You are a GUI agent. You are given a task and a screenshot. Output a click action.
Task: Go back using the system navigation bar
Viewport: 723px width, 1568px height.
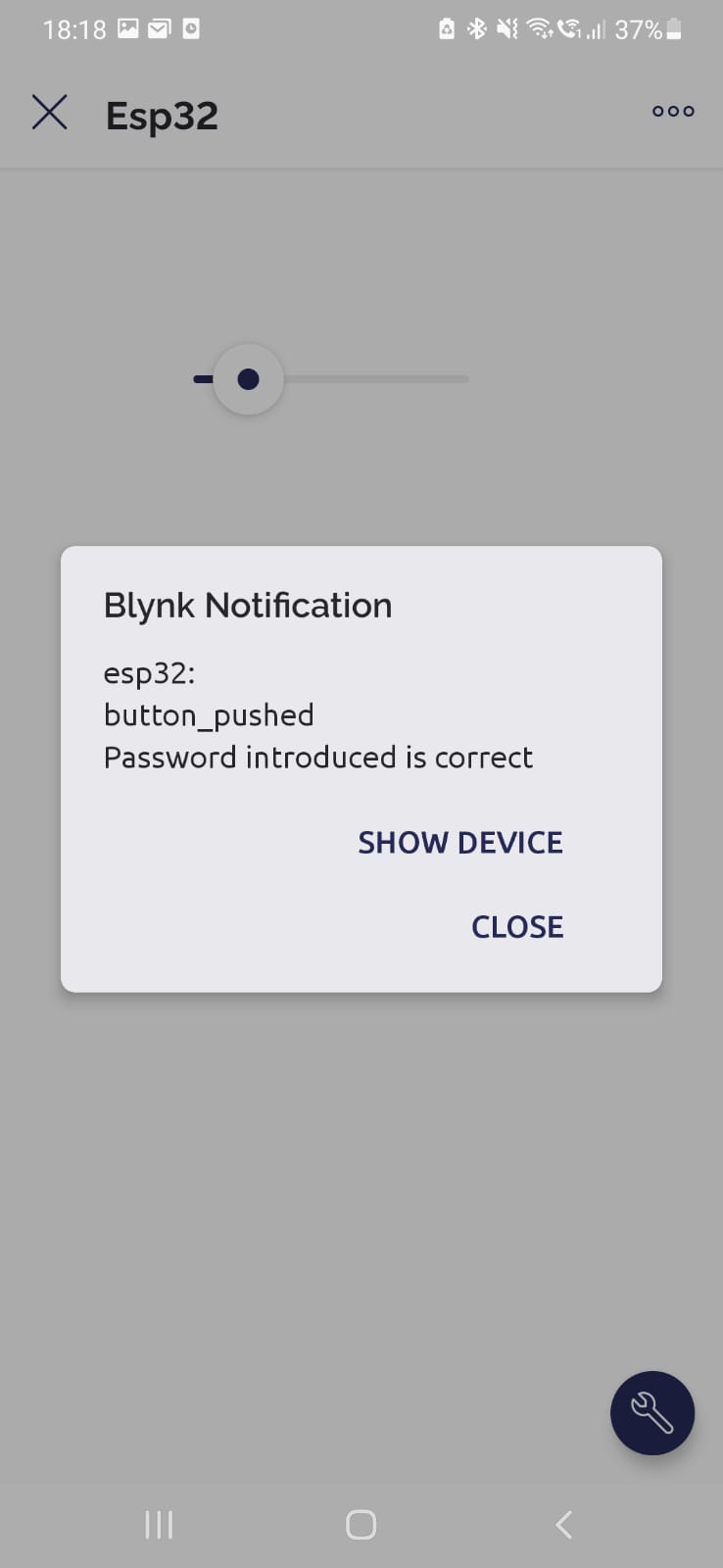tap(563, 1524)
